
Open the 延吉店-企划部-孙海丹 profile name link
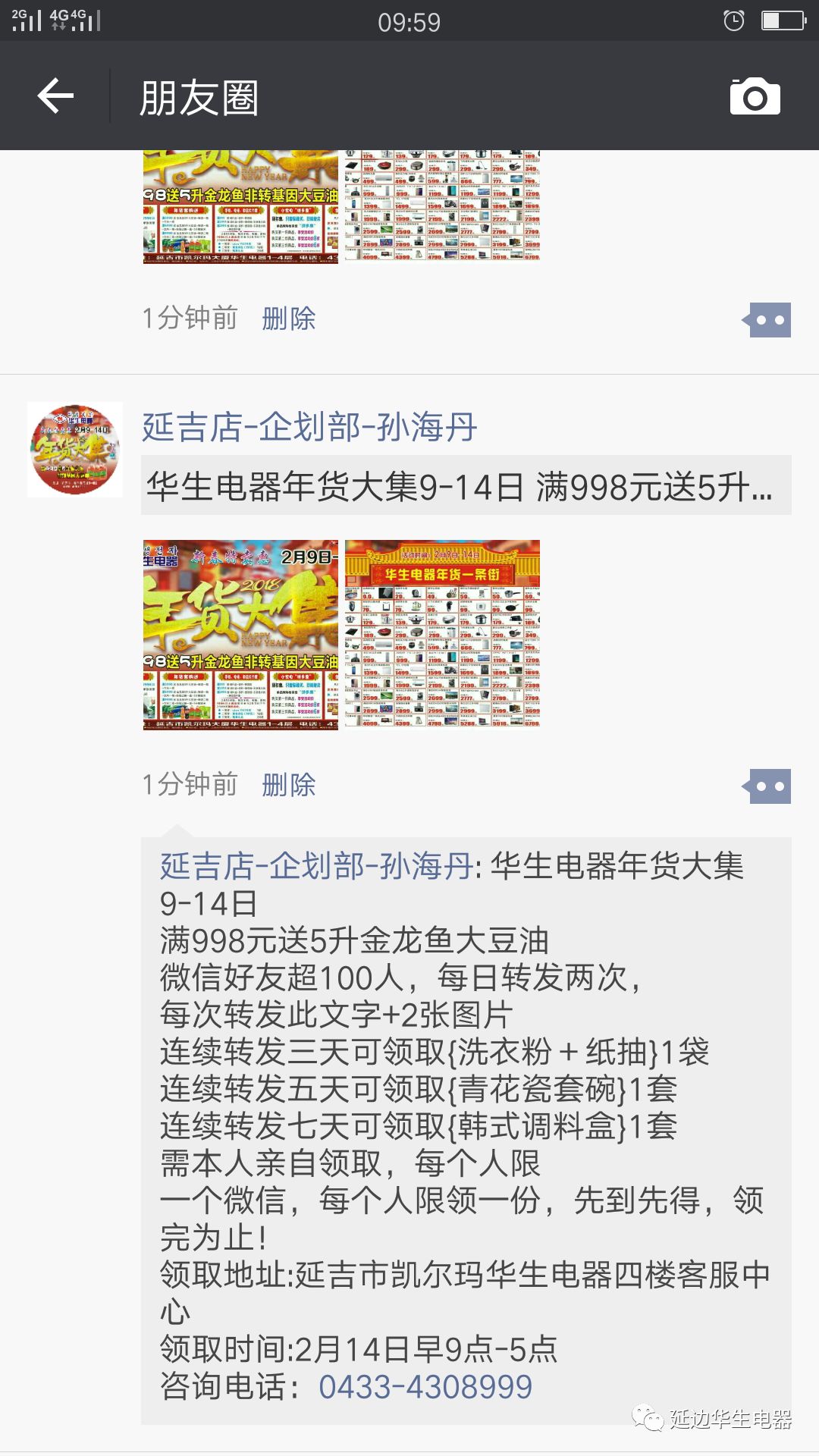309,427
